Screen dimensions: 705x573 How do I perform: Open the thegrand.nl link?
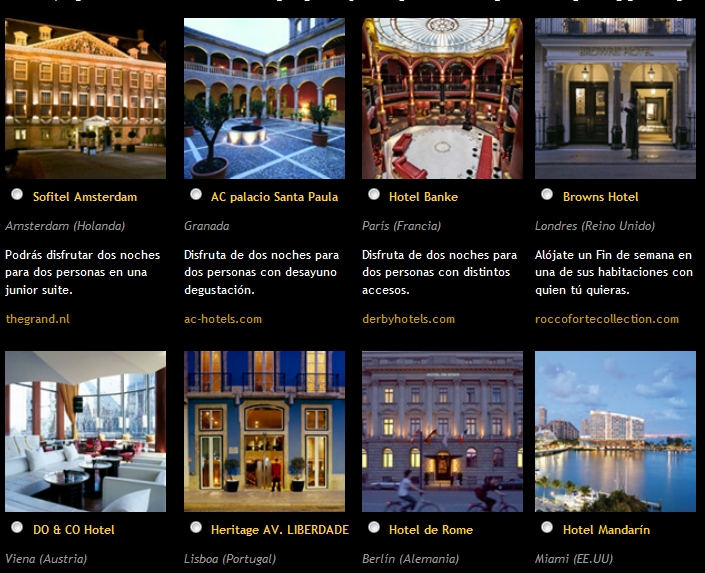pos(37,319)
